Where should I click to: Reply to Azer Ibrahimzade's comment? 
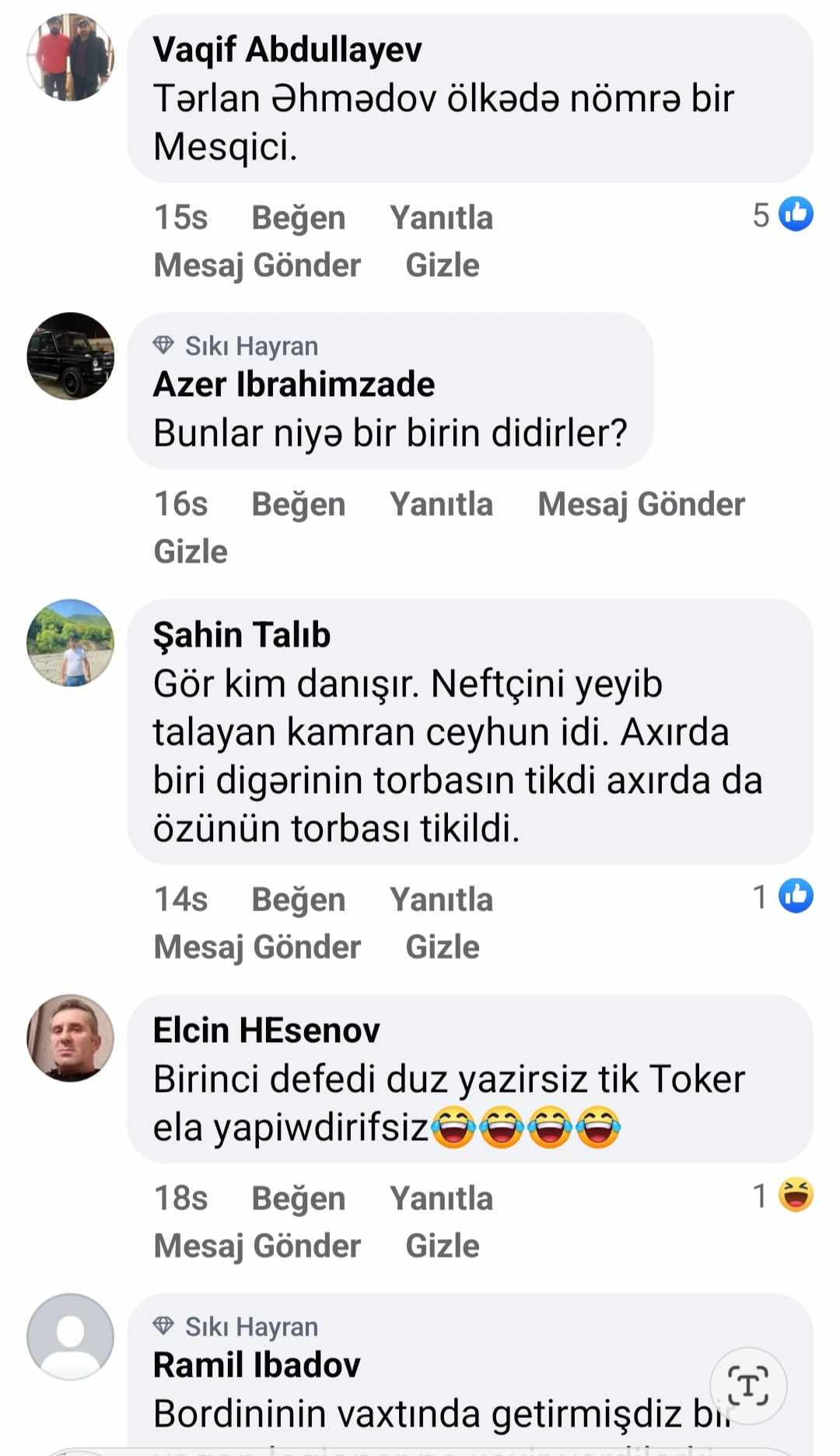(x=441, y=504)
